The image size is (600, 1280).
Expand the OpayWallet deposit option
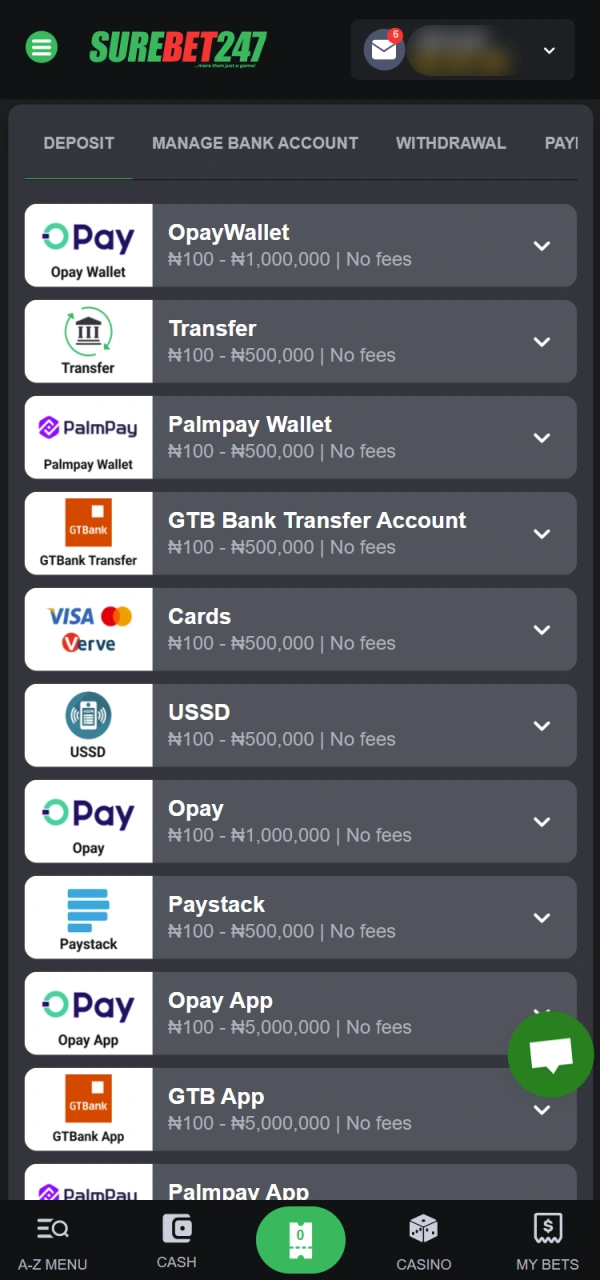[542, 246]
